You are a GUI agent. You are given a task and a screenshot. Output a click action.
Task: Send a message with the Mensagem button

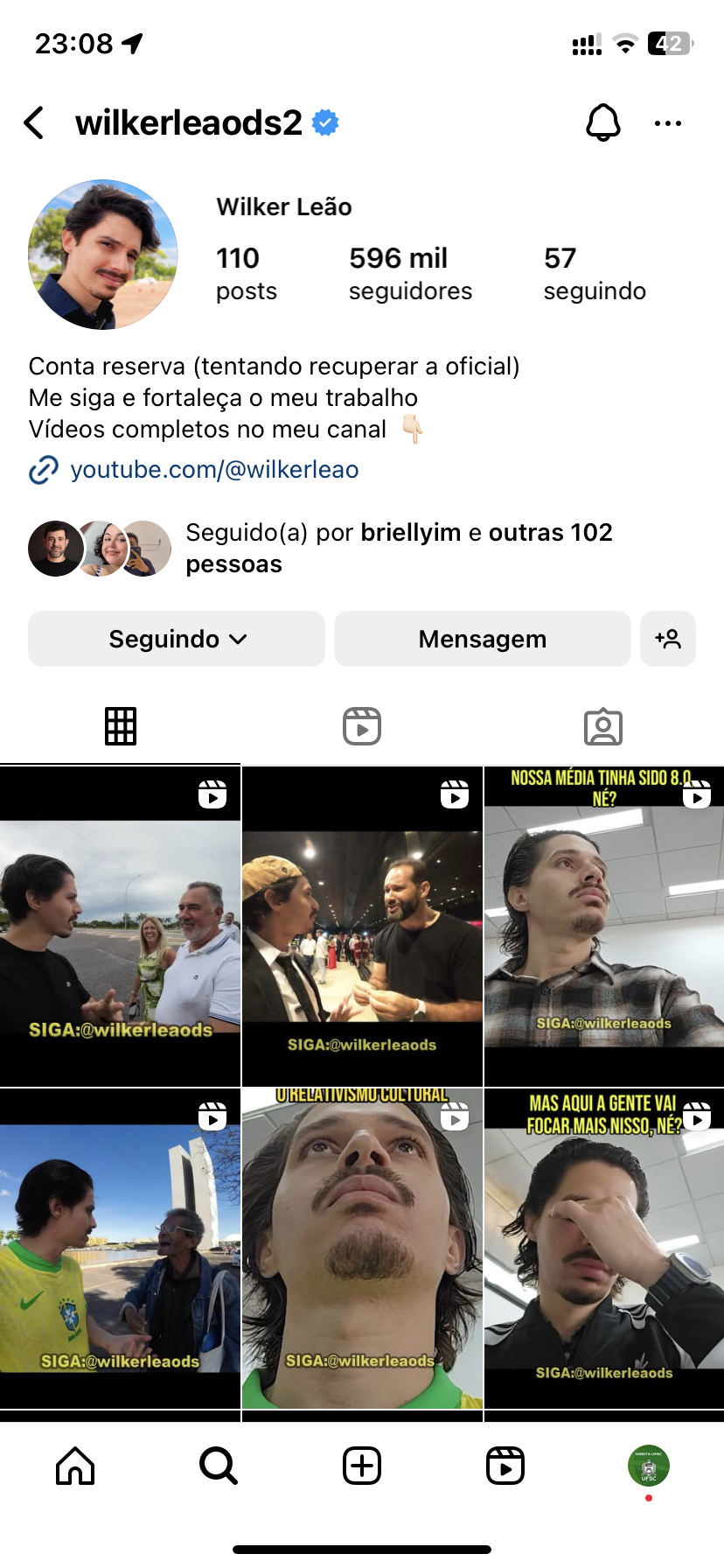click(482, 639)
